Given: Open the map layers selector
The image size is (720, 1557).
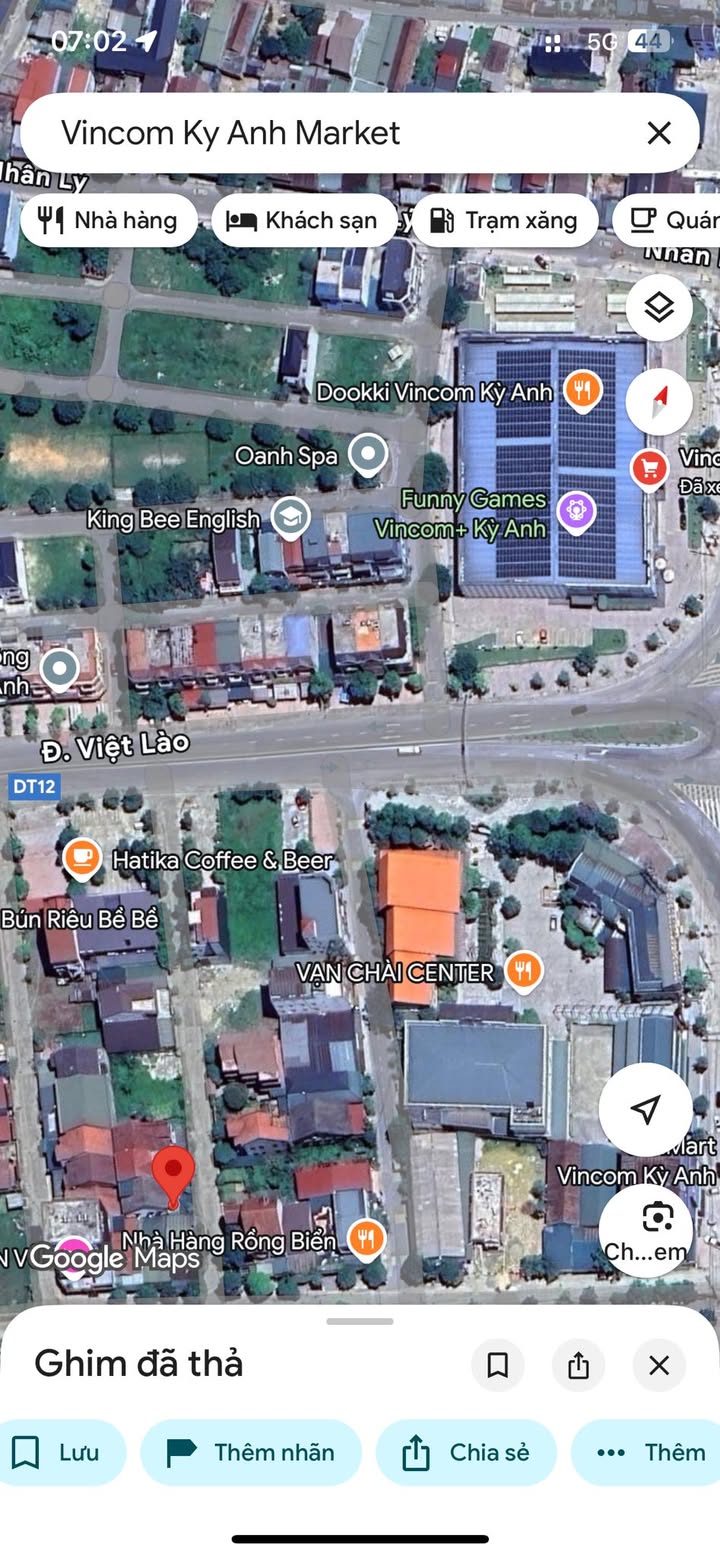Looking at the screenshot, I should 659,308.
